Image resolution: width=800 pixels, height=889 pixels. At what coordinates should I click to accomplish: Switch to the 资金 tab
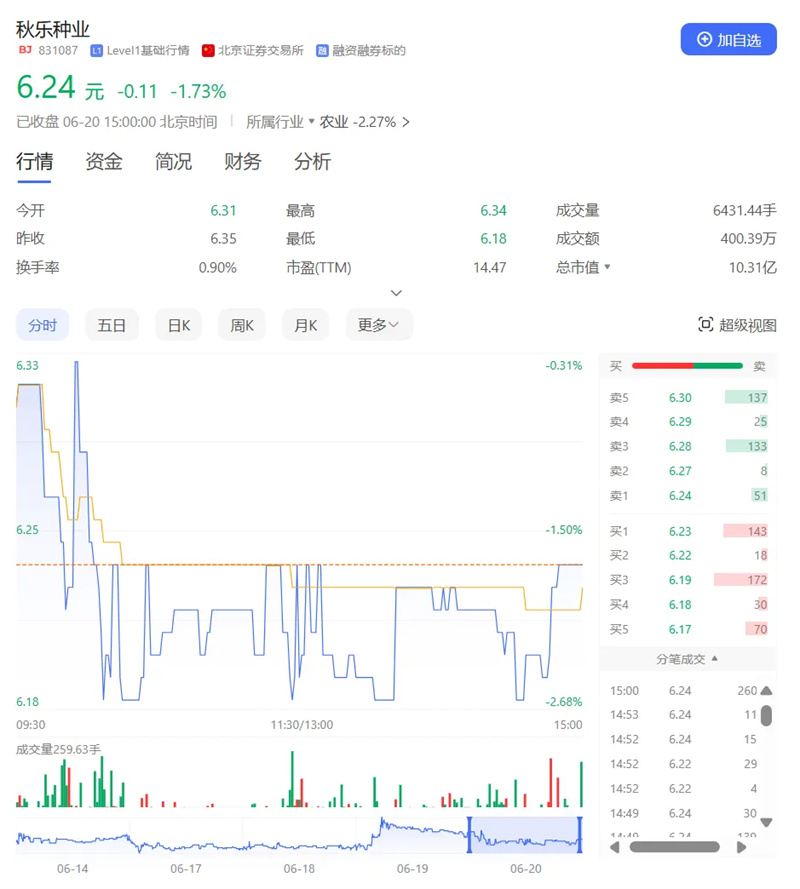[x=103, y=162]
